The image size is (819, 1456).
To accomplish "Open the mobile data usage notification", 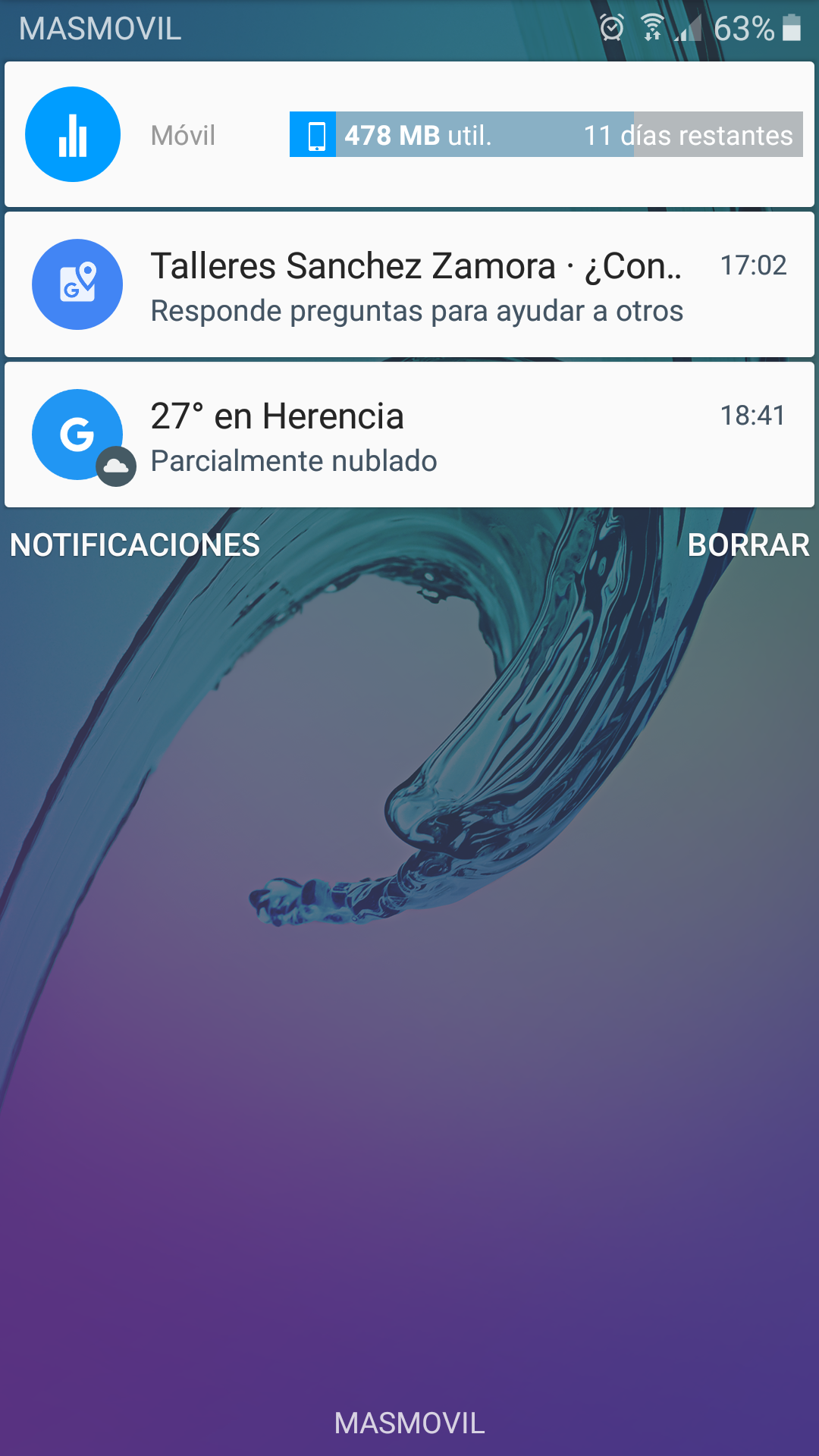I will [409, 134].
